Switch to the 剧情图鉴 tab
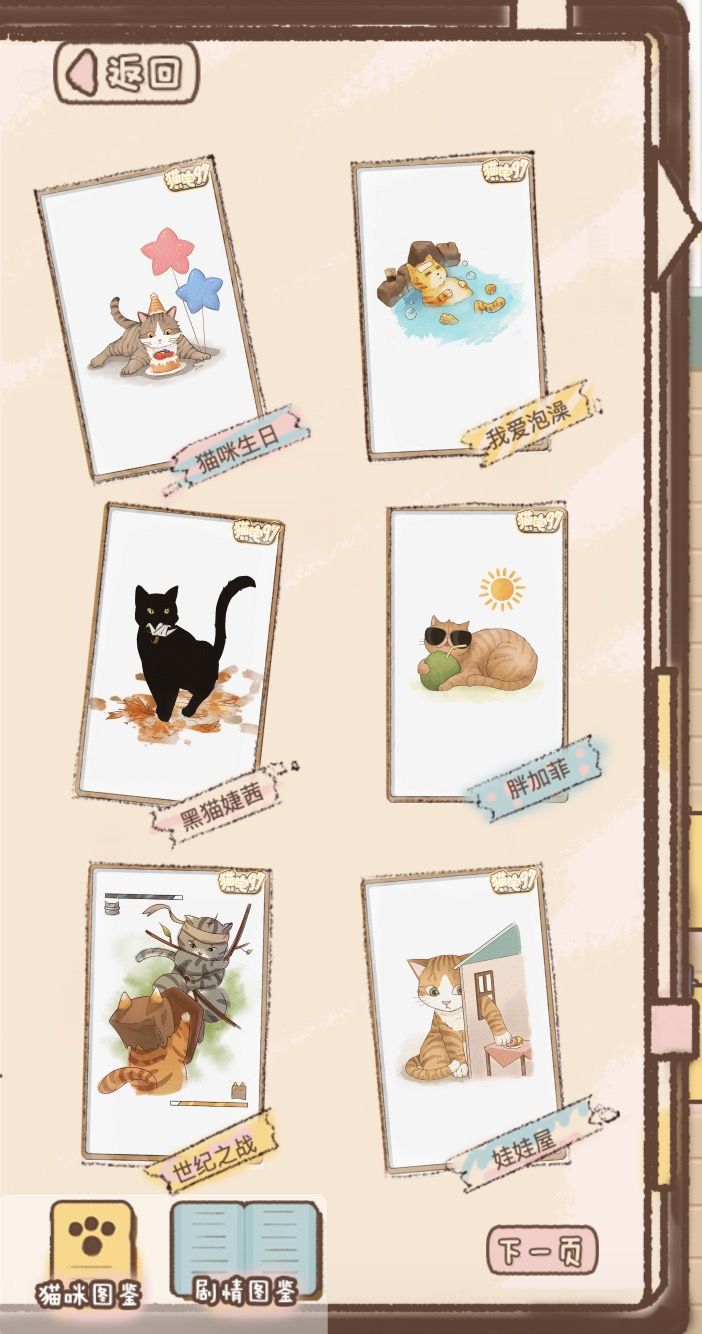This screenshot has width=702, height=1334. [245, 1252]
